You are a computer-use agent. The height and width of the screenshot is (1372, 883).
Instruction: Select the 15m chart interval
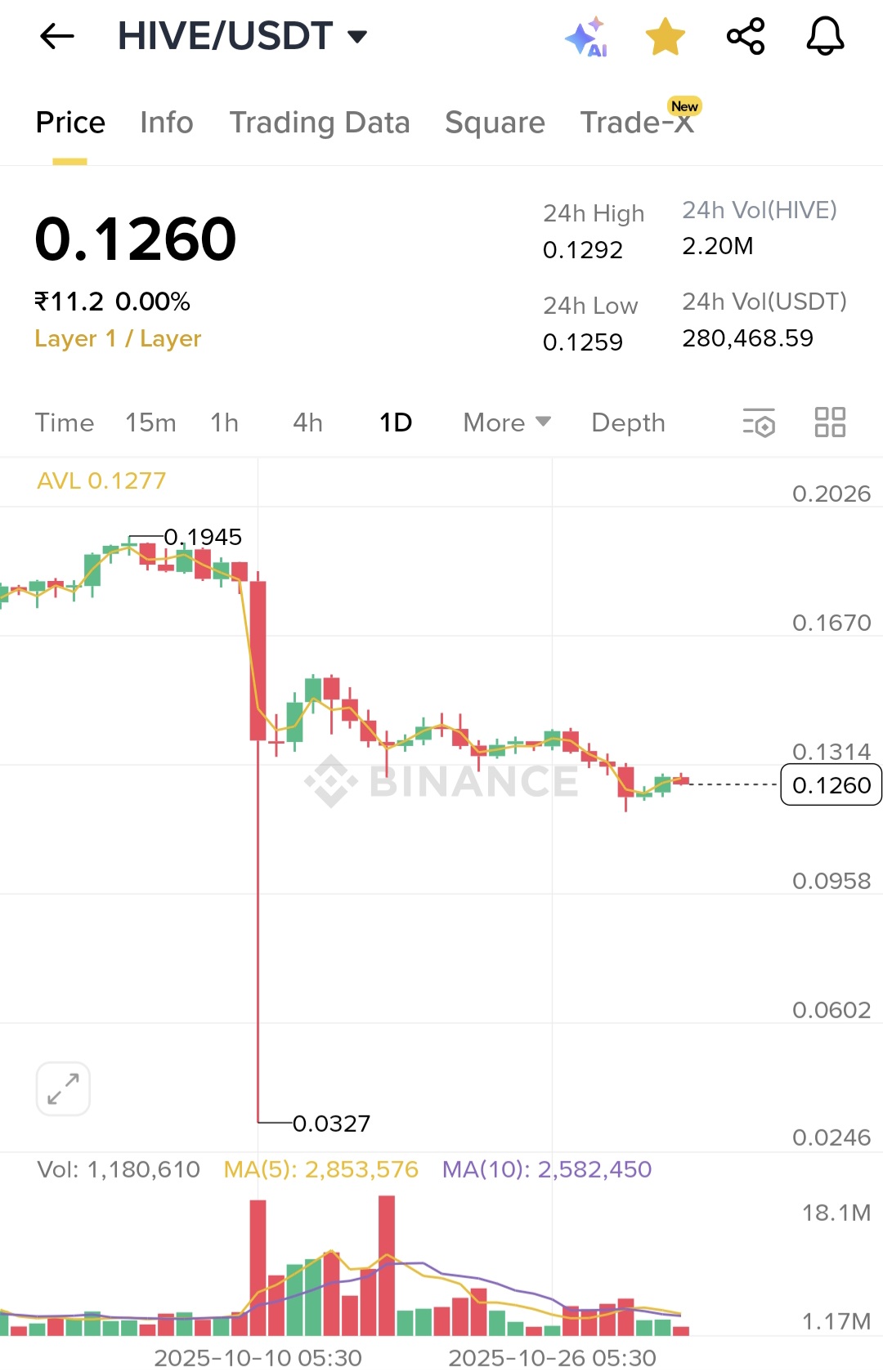(150, 422)
